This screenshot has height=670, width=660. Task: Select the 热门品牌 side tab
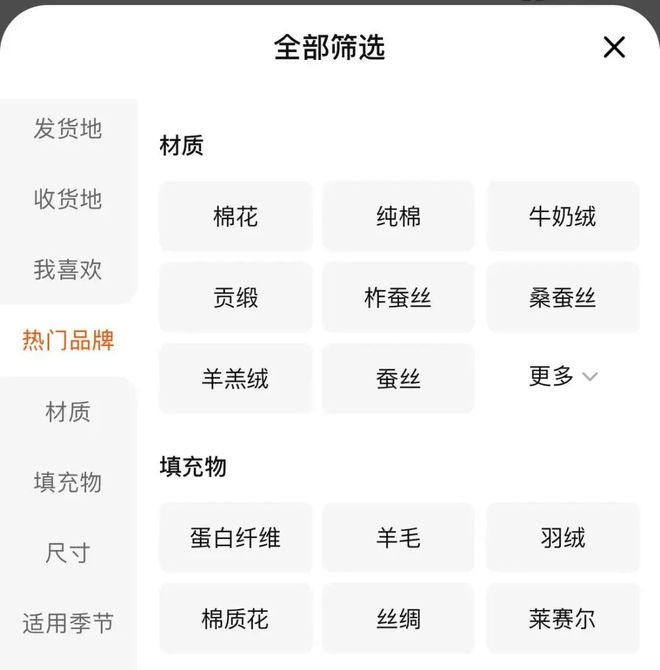68,341
